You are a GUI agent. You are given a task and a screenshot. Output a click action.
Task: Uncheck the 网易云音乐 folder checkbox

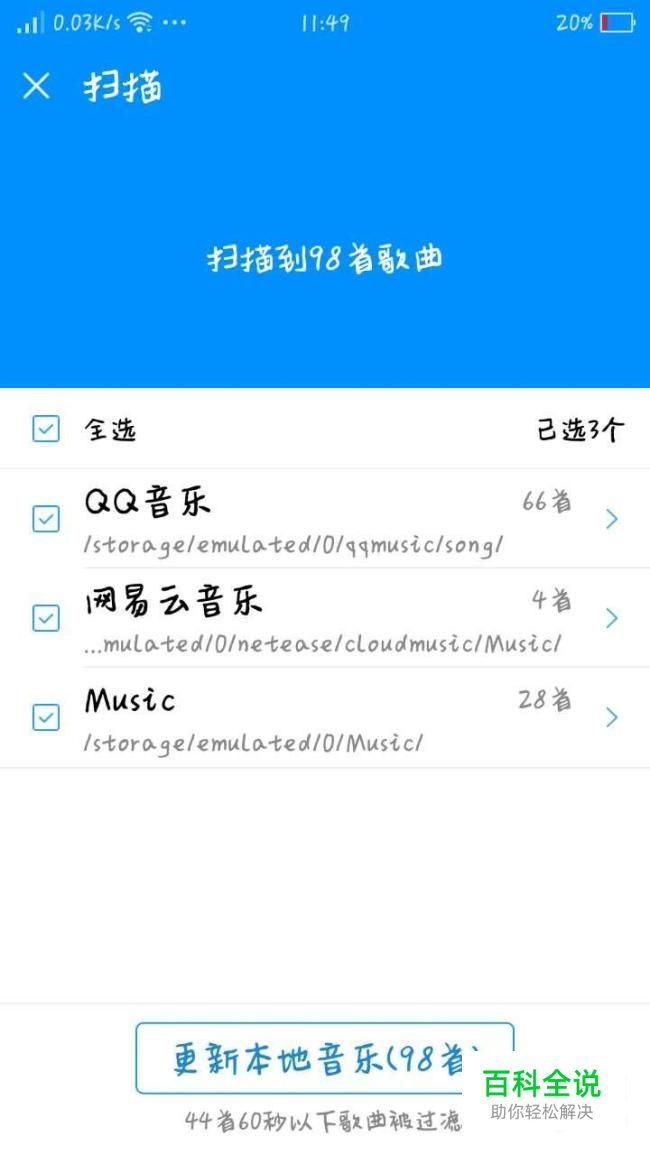pos(46,618)
